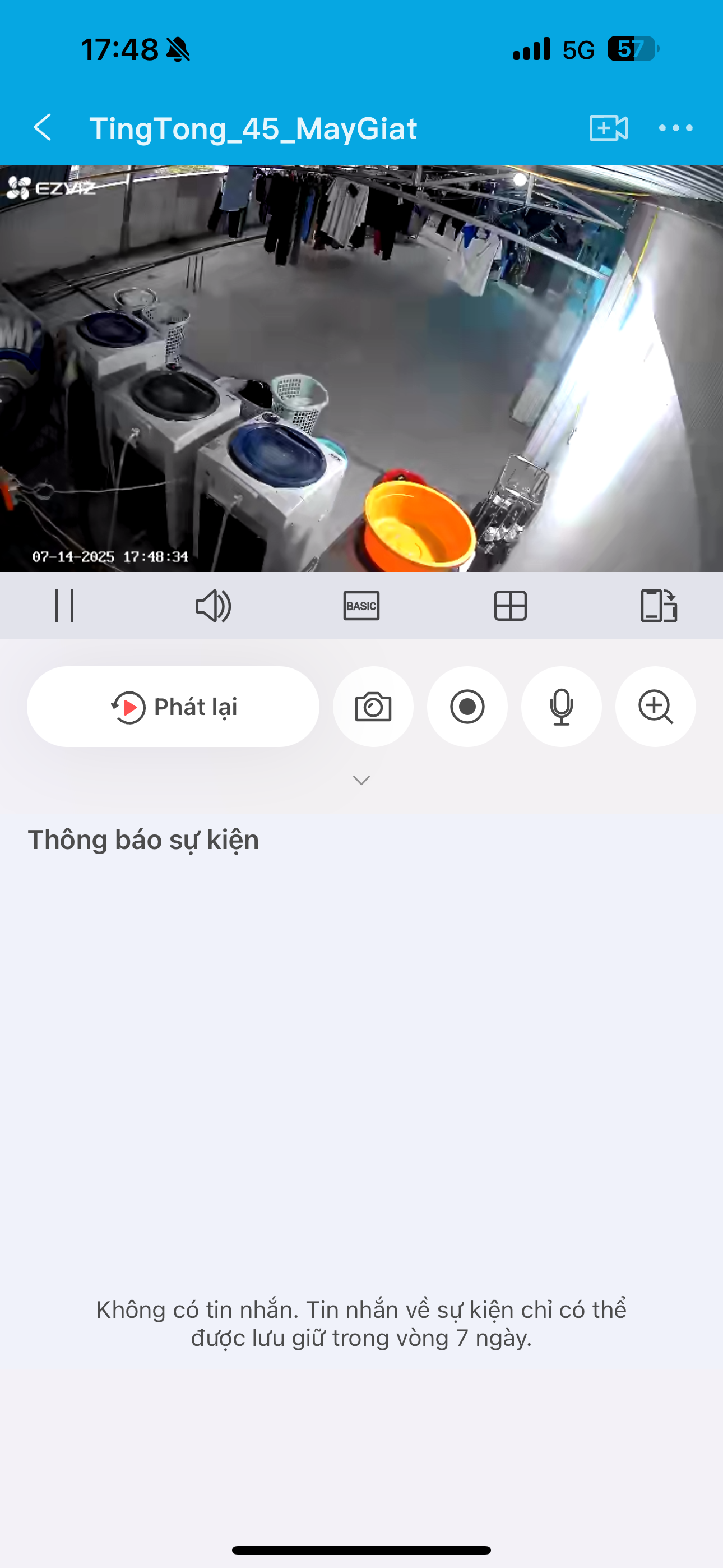Image resolution: width=723 pixels, height=1568 pixels.
Task: Start recording the live video
Action: pos(467,707)
